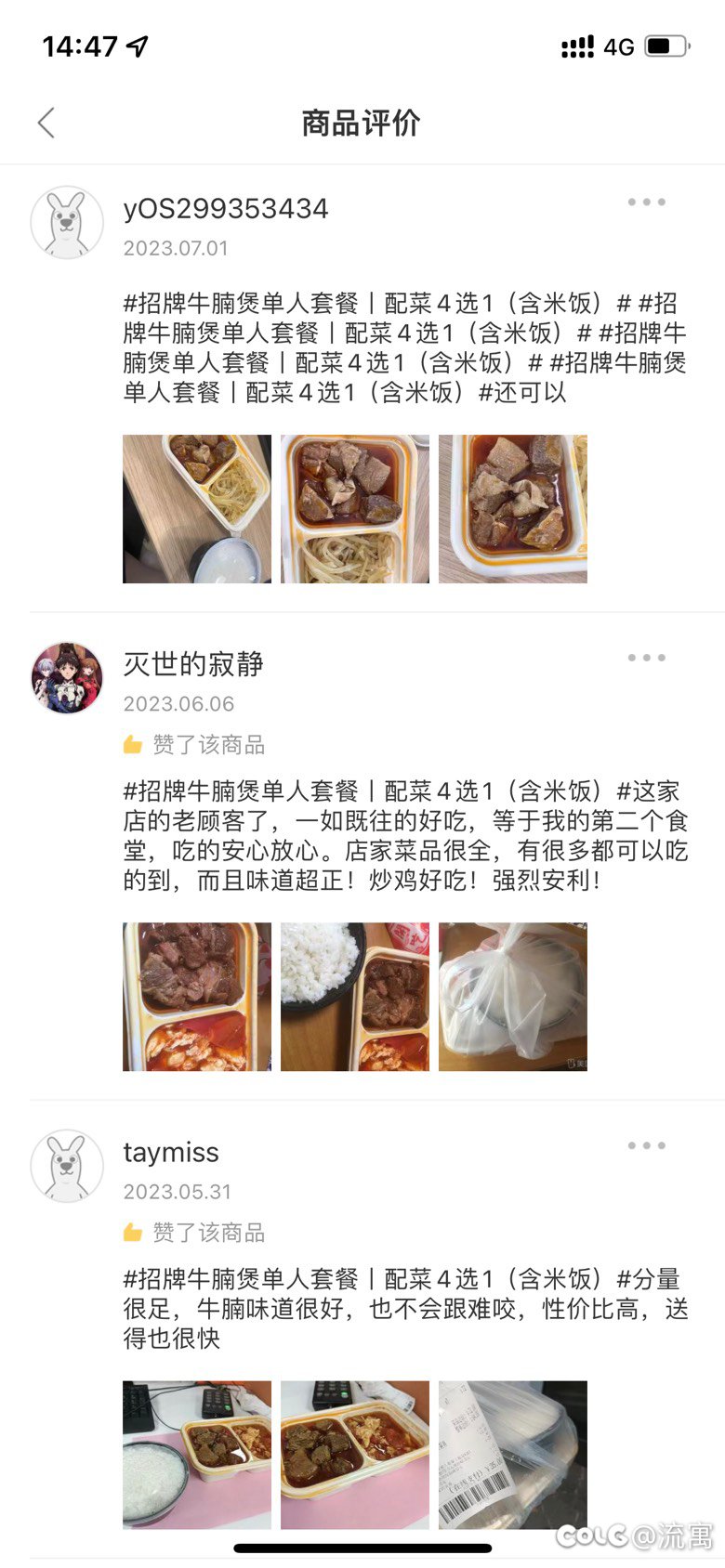
Task: Open more options on yOS299353434's review
Action: tap(646, 202)
